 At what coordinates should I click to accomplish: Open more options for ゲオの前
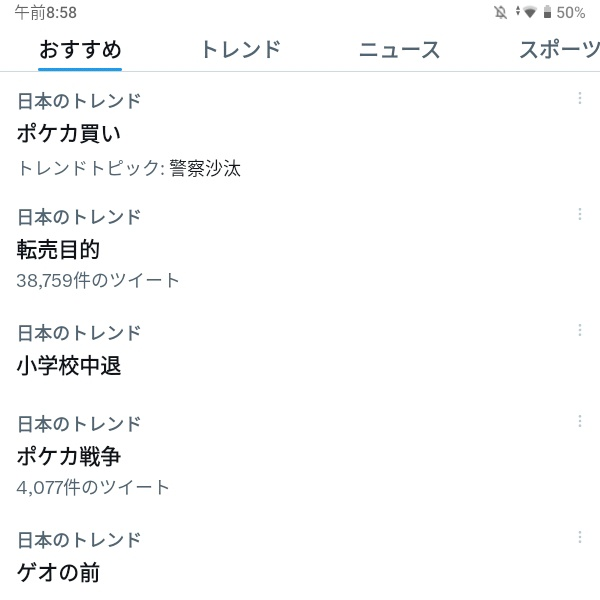click(579, 537)
